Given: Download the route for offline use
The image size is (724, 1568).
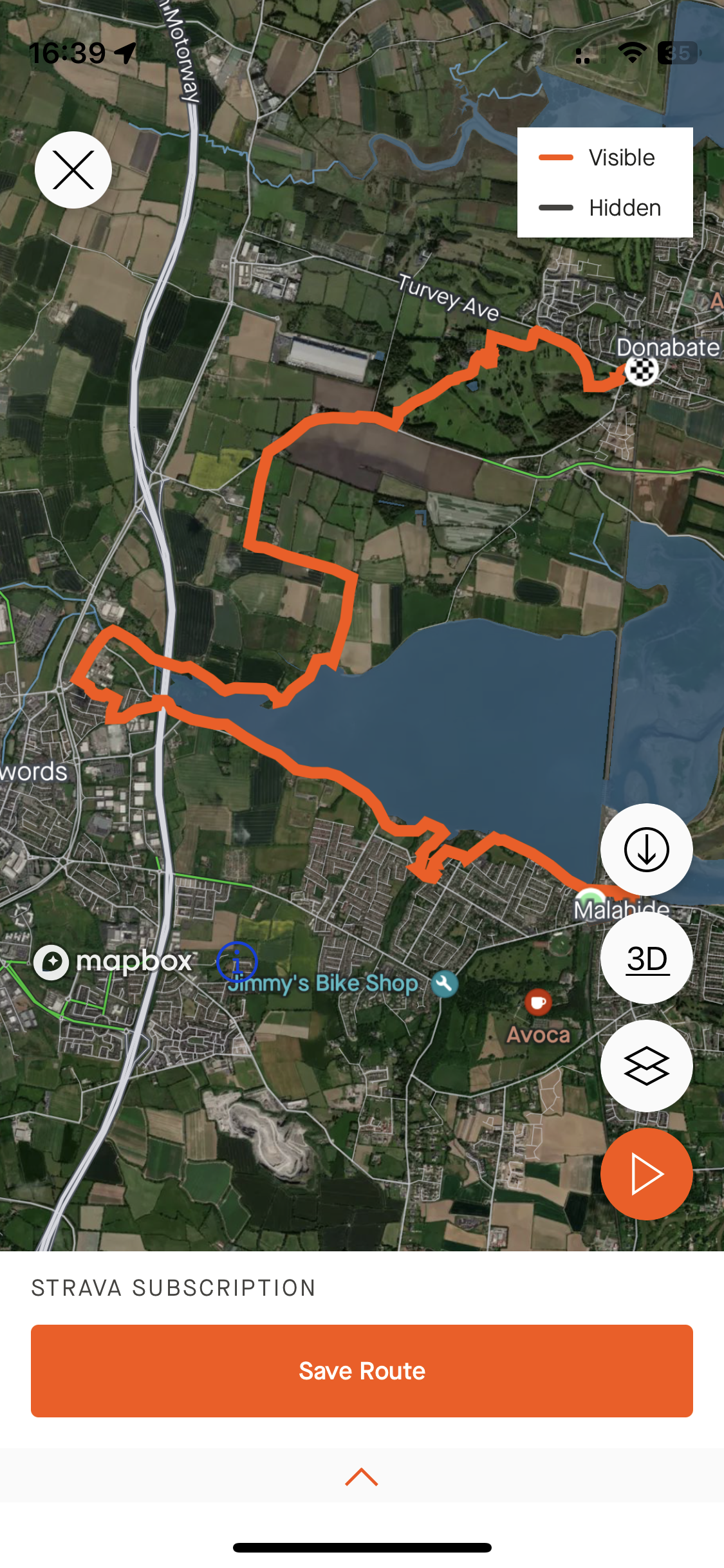Looking at the screenshot, I should coord(646,850).
